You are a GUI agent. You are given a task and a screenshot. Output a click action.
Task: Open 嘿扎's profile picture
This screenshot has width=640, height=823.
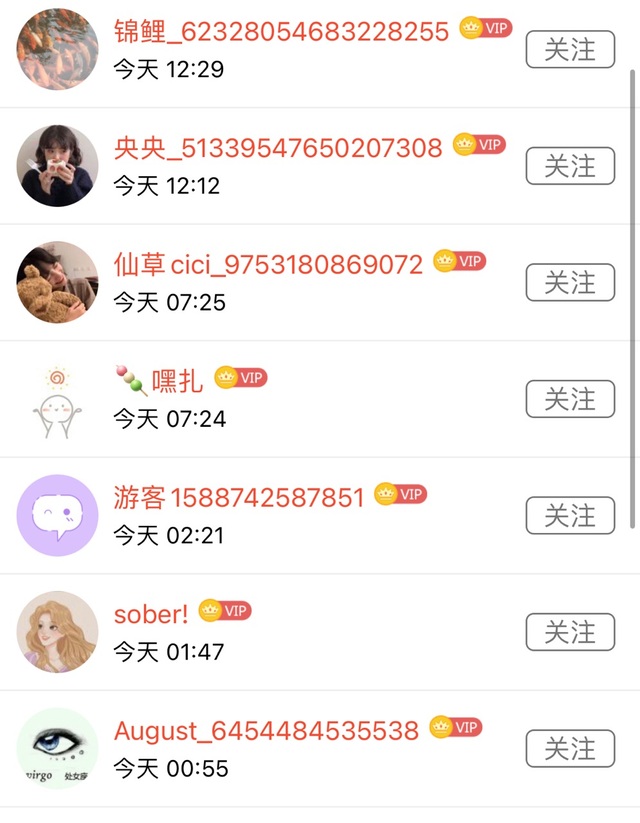coord(58,399)
